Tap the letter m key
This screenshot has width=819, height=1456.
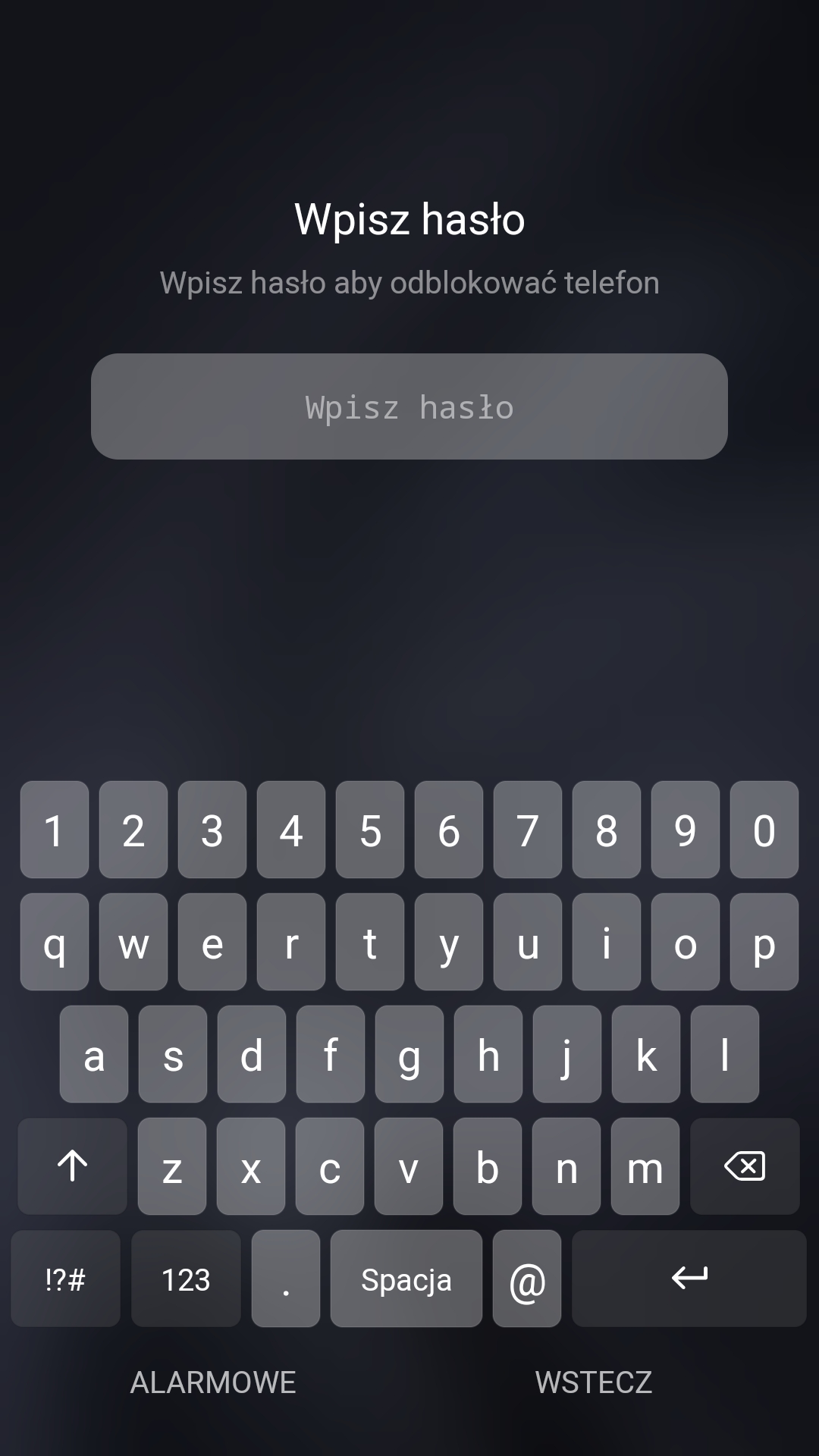click(645, 1166)
